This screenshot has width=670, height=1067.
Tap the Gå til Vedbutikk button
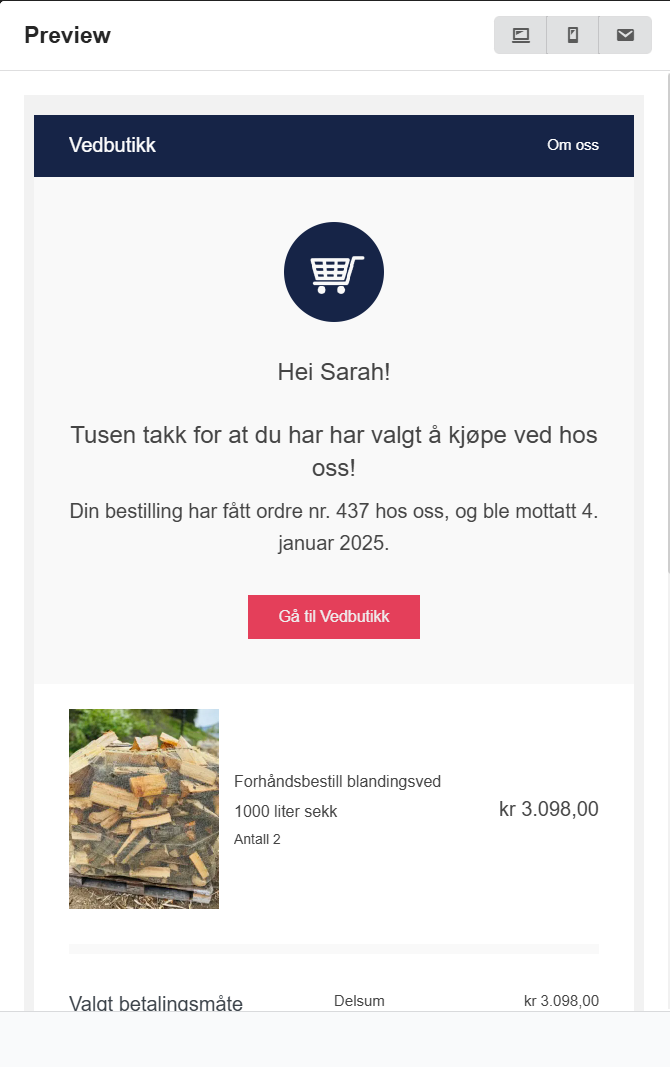coord(334,617)
